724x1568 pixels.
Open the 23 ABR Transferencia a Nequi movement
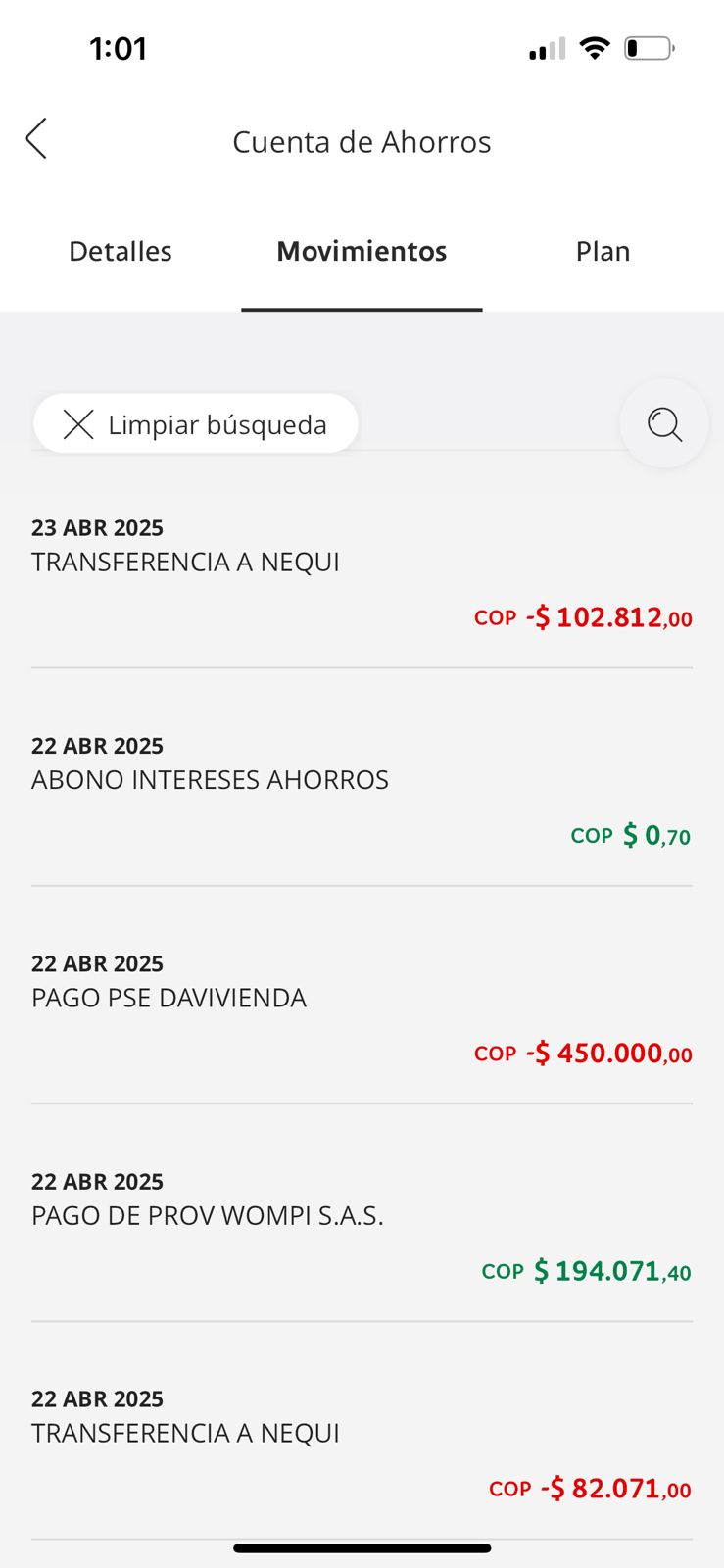(x=362, y=573)
